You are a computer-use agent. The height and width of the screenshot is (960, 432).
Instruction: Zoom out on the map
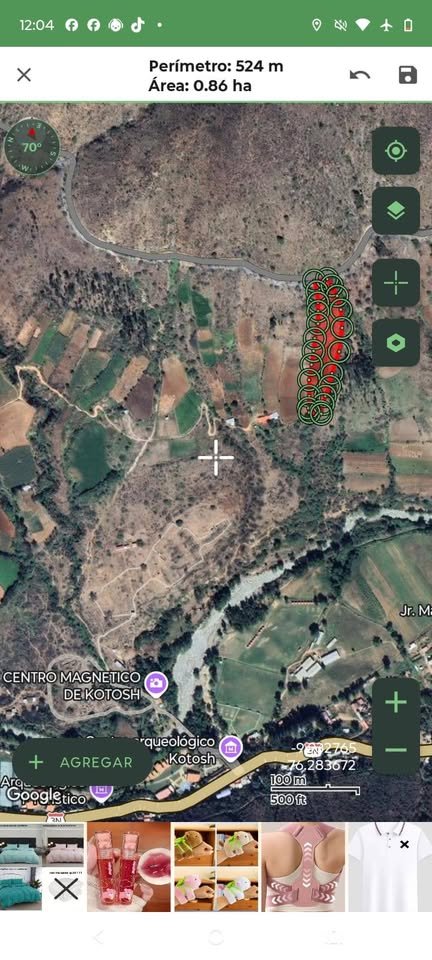pyautogui.click(x=396, y=750)
